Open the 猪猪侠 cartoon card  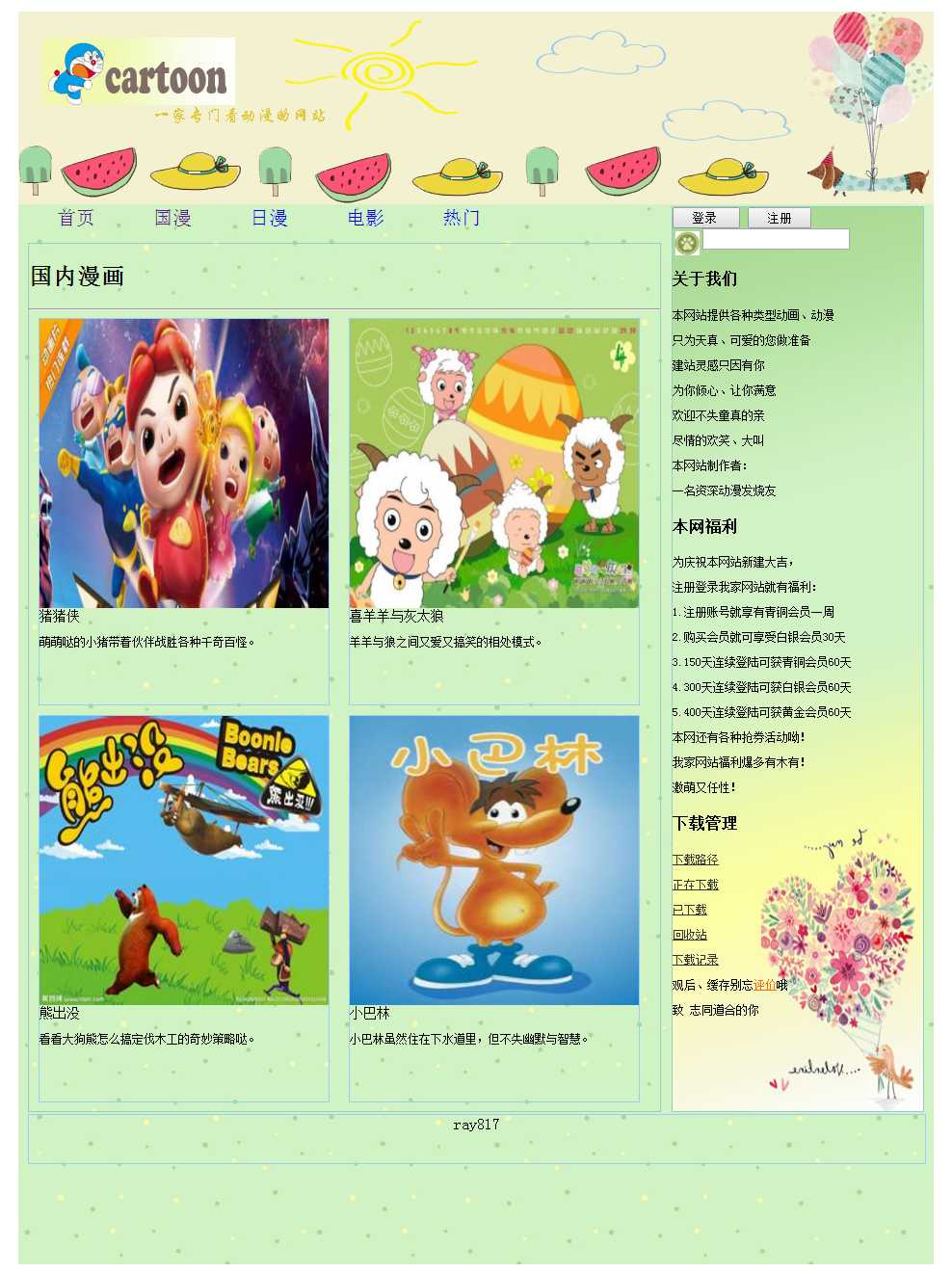click(x=183, y=464)
